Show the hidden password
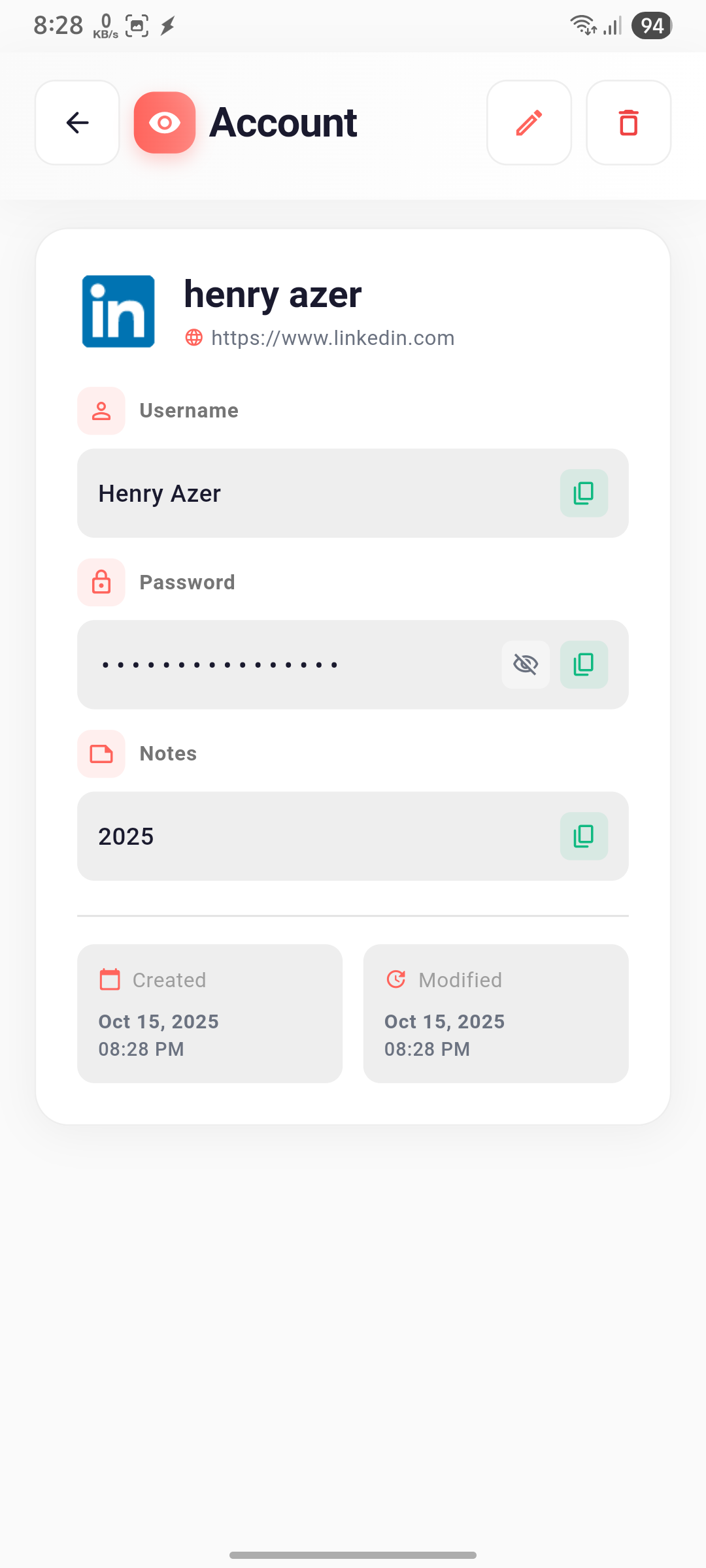 525,664
